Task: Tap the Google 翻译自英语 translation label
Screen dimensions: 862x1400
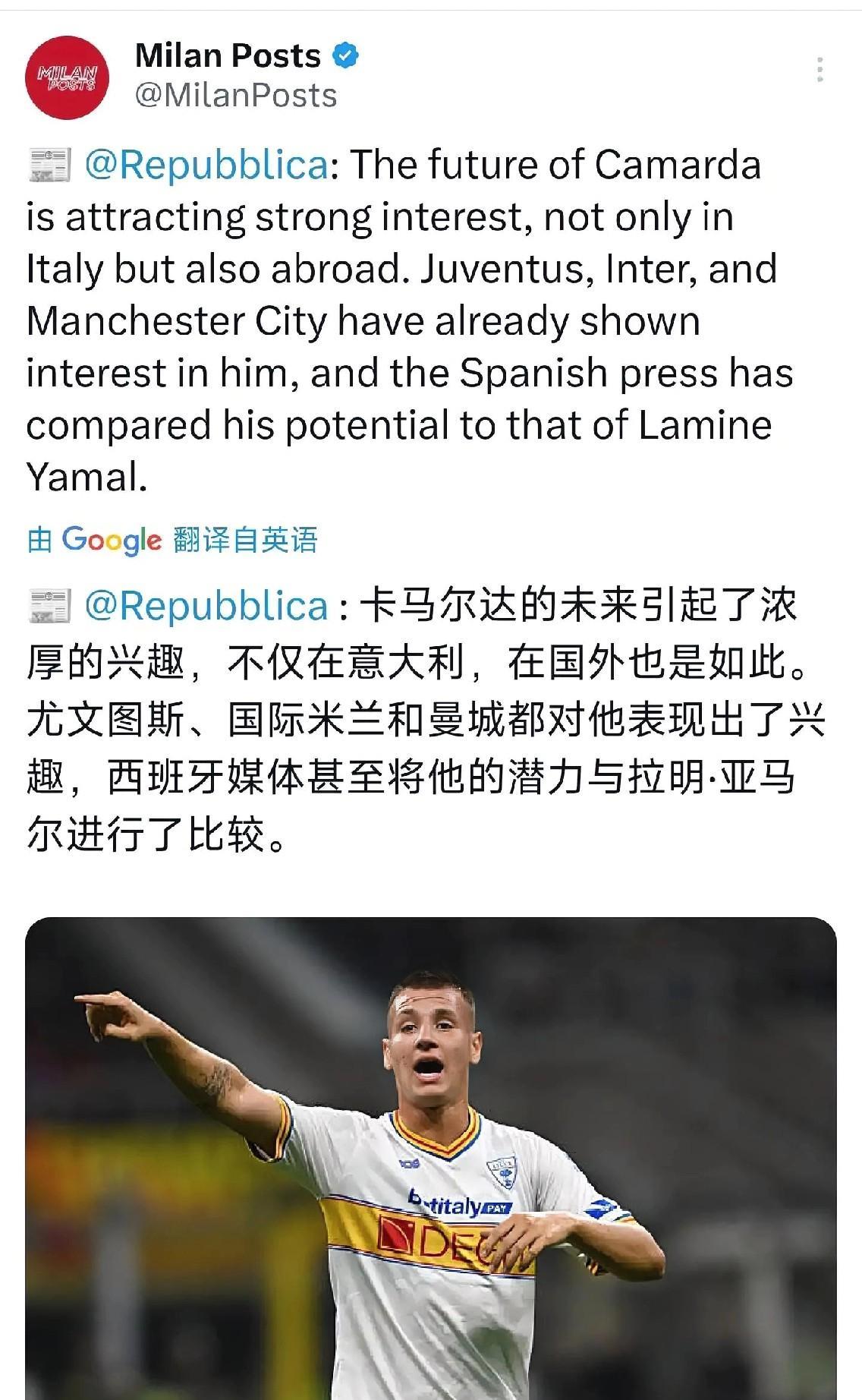Action: (x=172, y=540)
